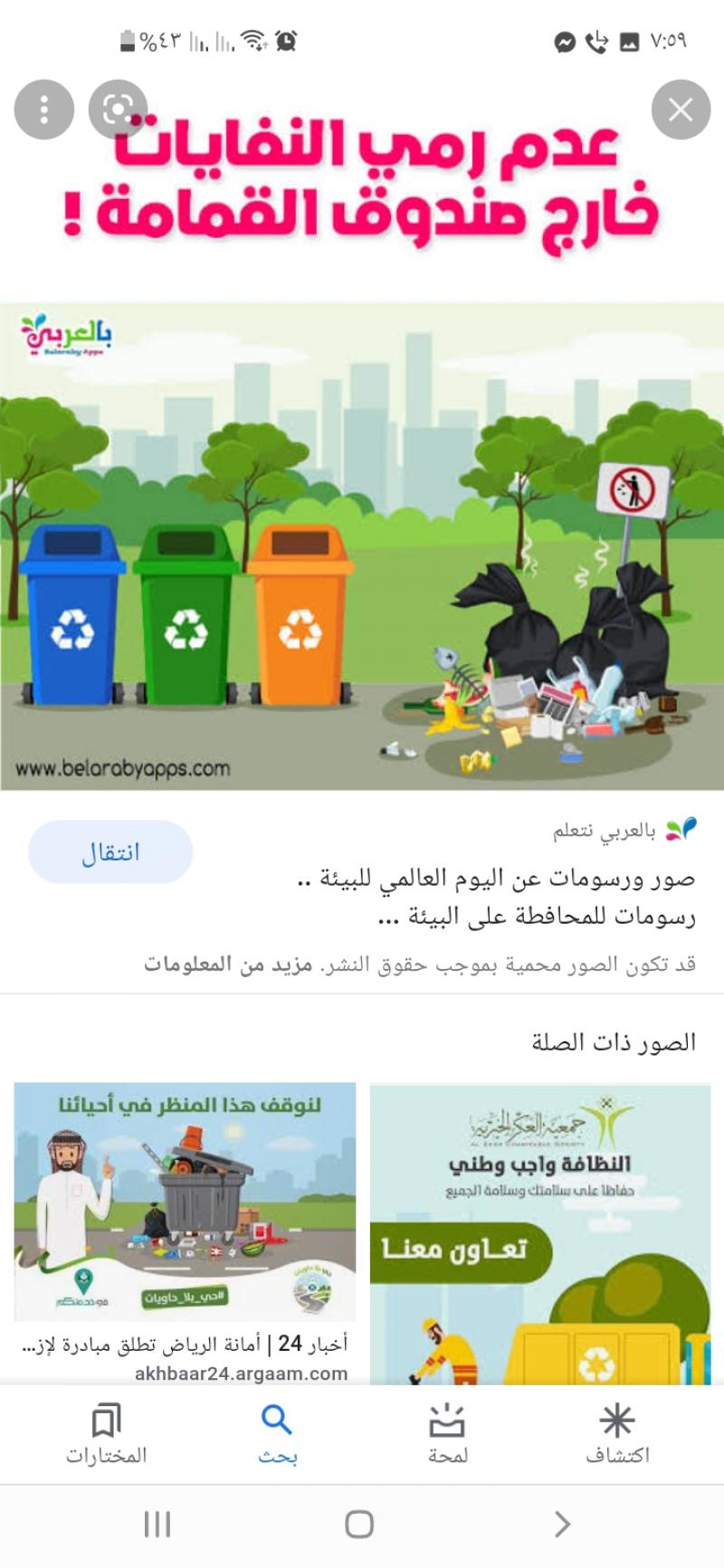Open the three-dot overflow menu
The height and width of the screenshot is (1568, 724).
[43, 109]
